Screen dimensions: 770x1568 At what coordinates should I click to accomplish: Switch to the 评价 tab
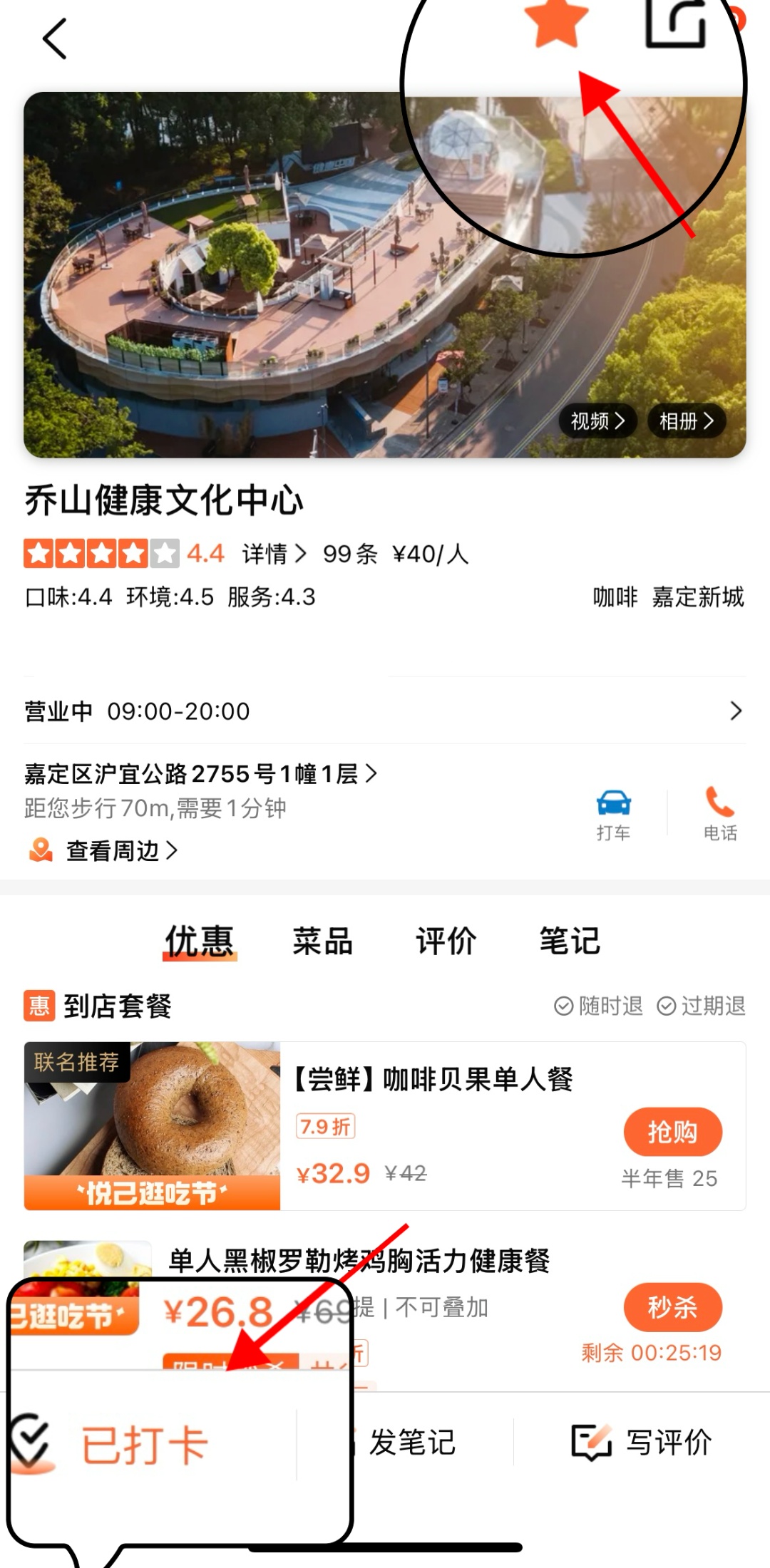446,941
